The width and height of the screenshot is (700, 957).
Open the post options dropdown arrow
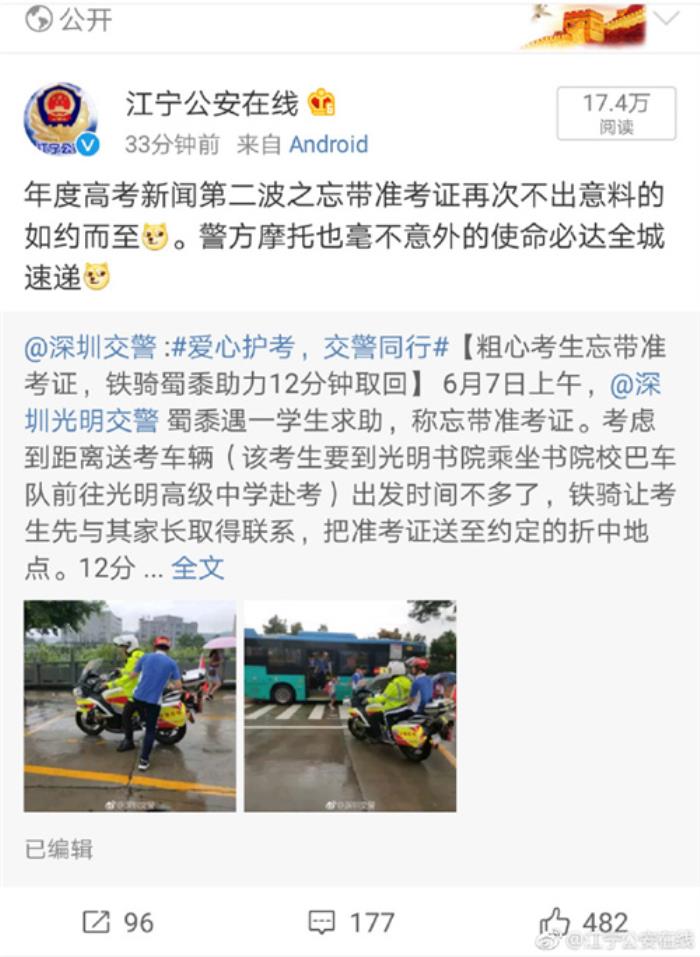666,20
